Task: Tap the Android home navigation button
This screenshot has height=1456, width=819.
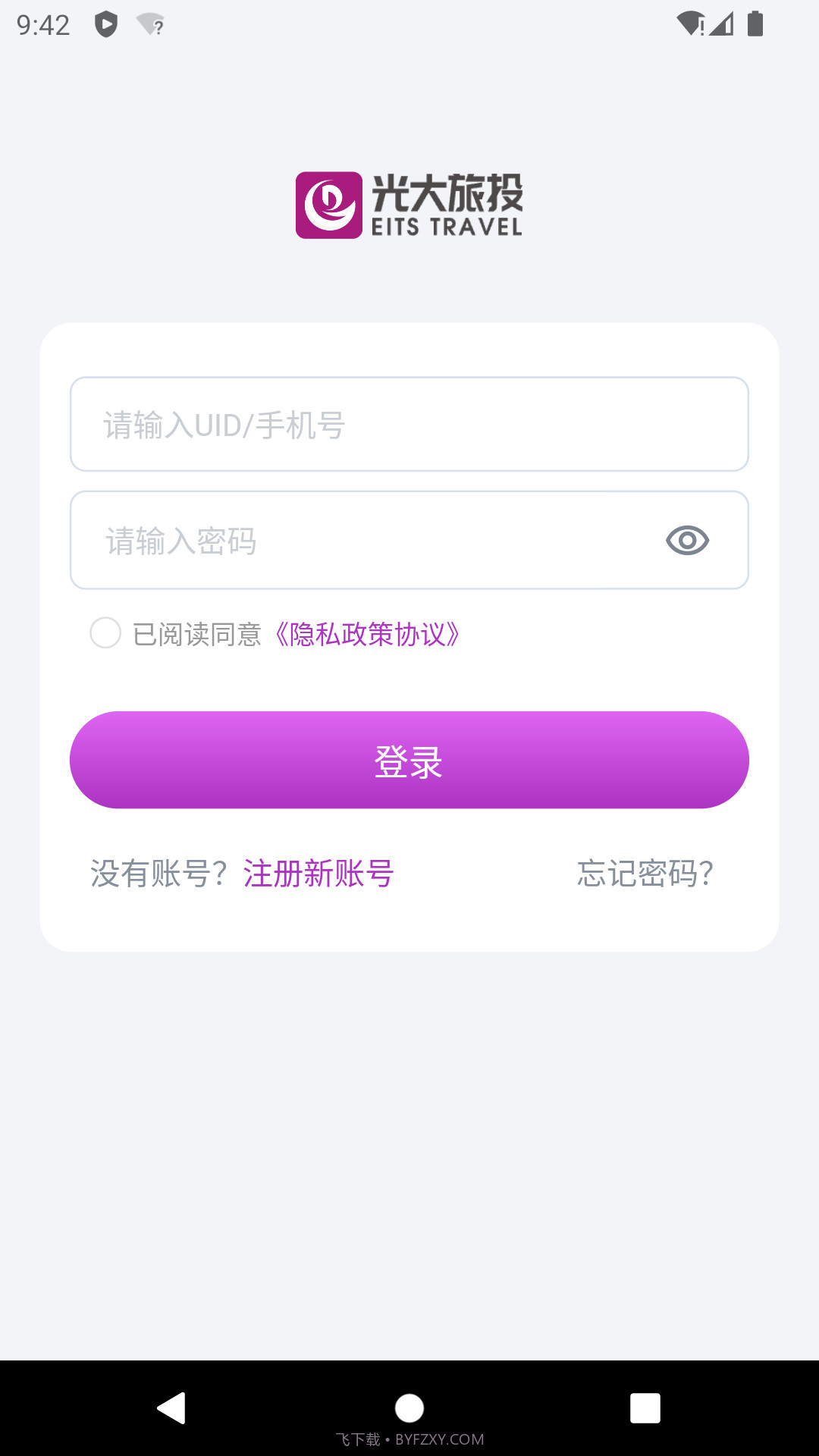Action: (409, 1409)
